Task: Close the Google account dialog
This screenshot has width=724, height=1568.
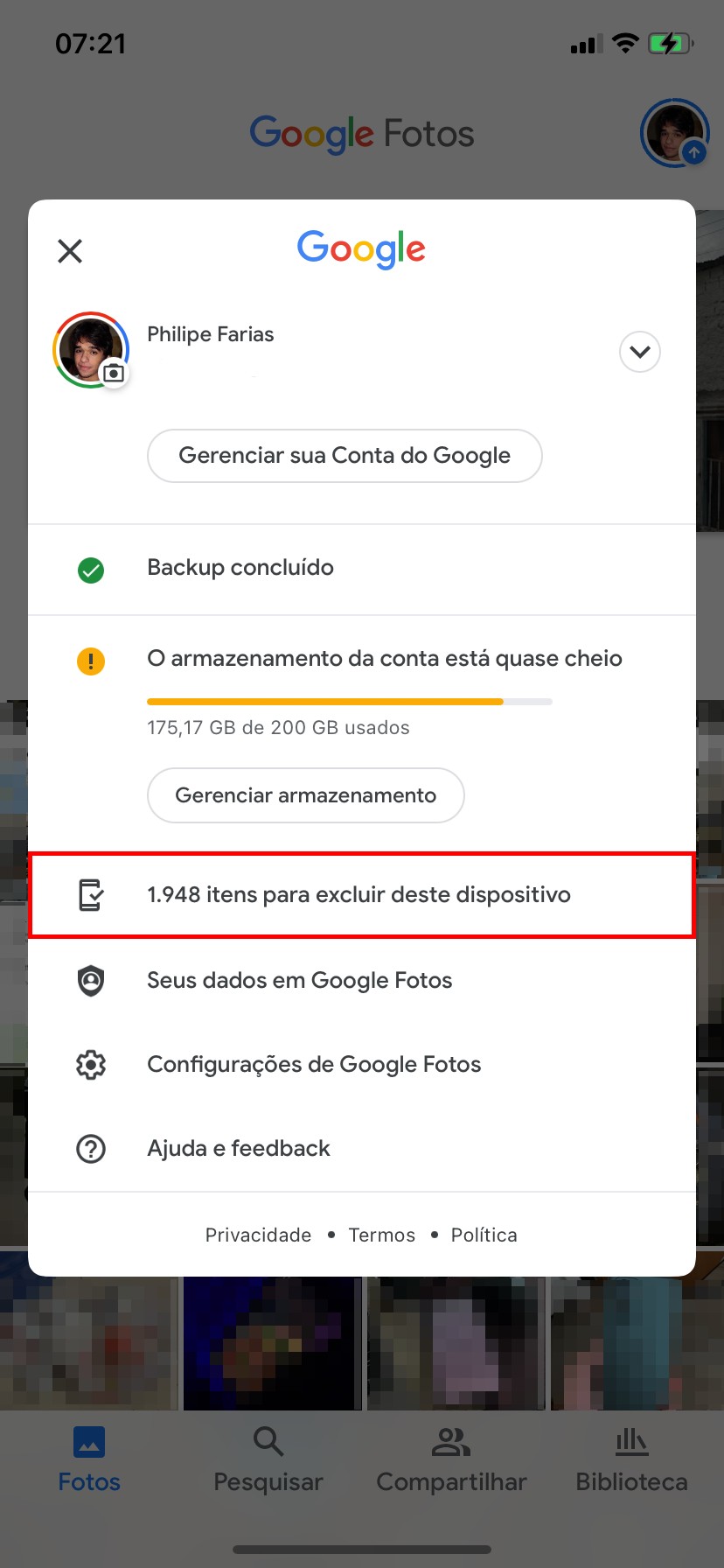Action: 70,251
